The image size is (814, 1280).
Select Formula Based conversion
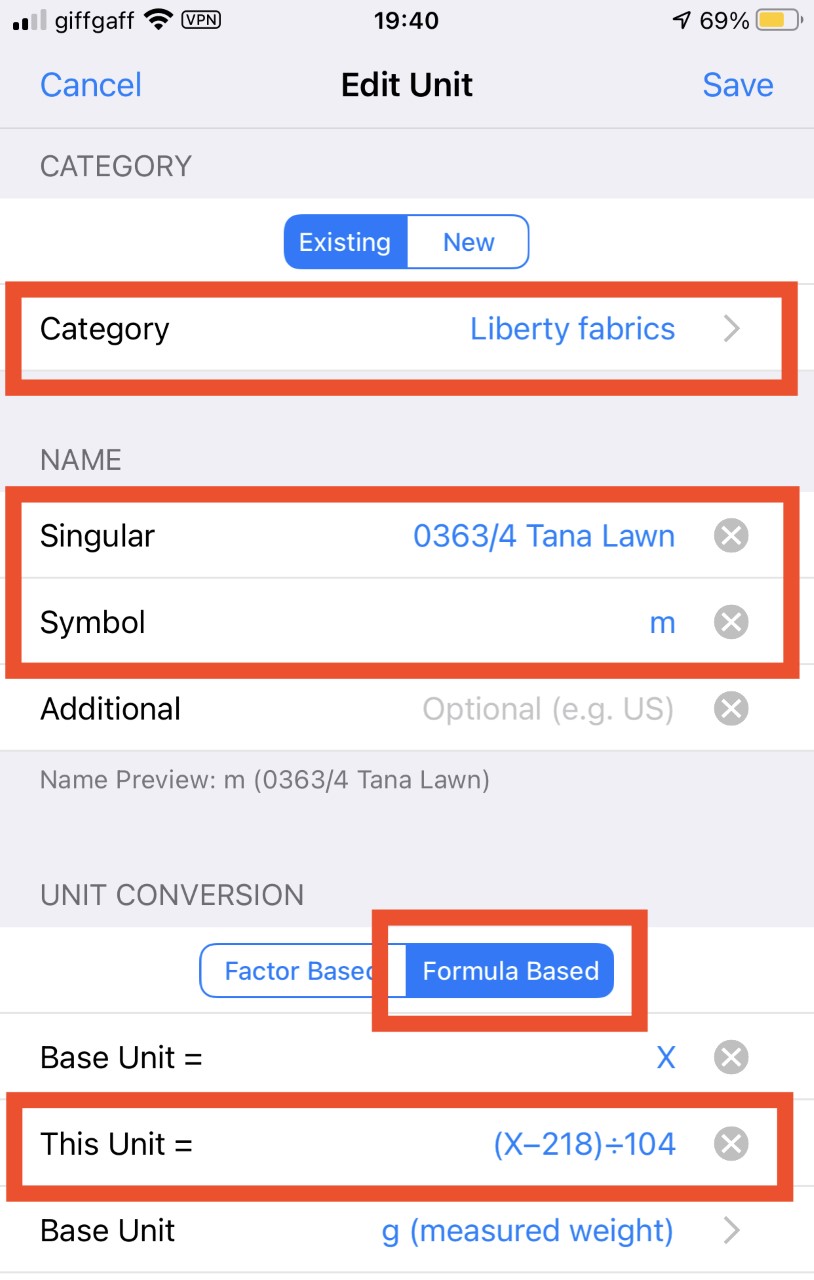[510, 971]
